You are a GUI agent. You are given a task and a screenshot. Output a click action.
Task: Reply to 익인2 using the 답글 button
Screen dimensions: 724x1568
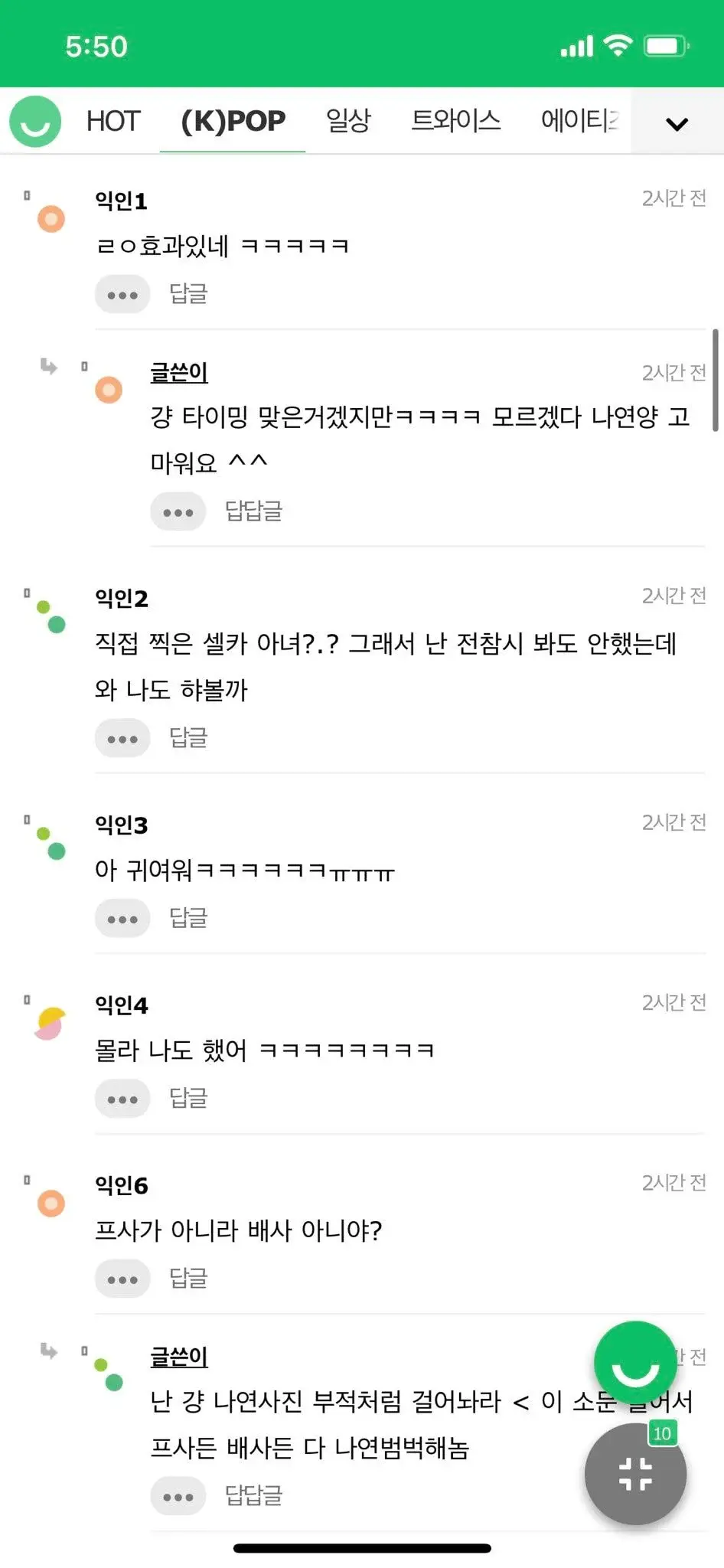pos(188,737)
